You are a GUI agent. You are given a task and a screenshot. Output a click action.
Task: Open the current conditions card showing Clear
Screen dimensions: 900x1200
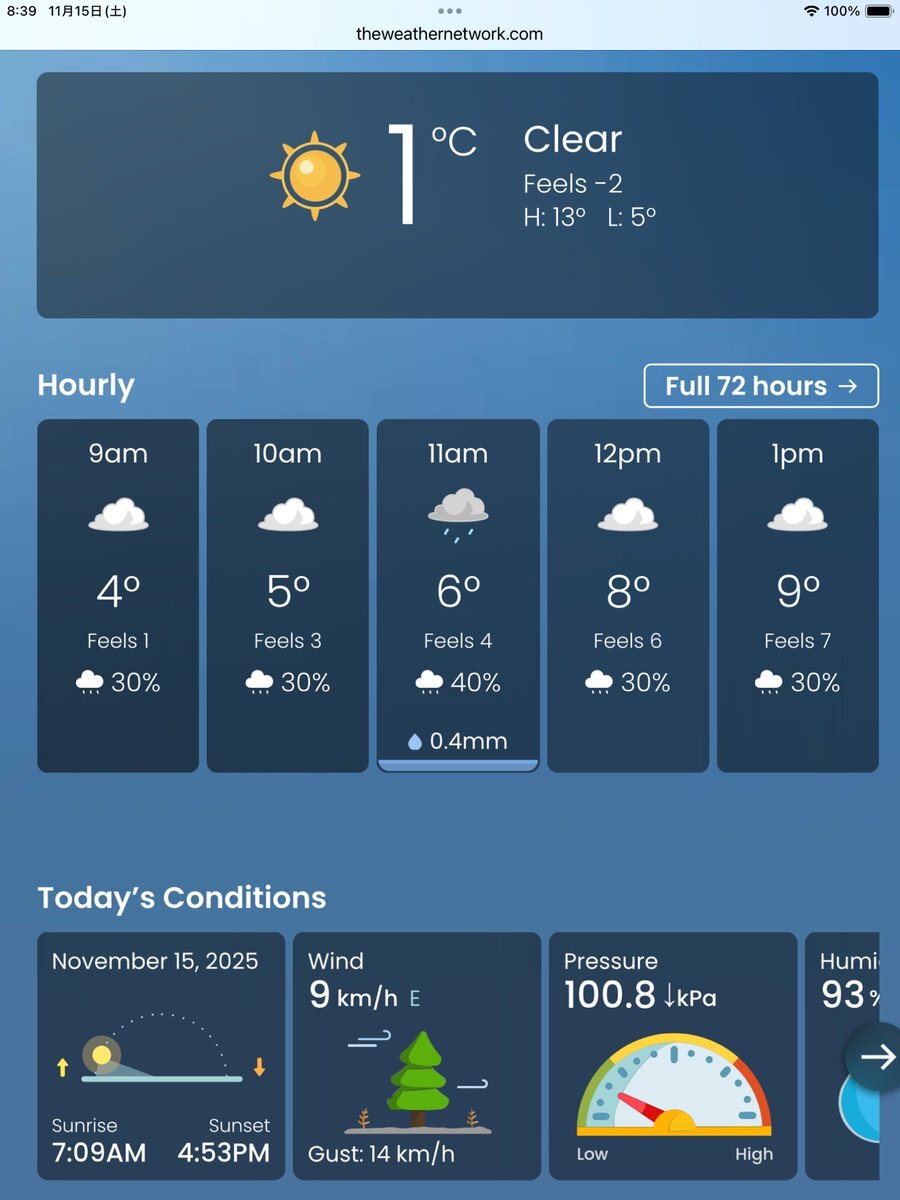point(457,195)
